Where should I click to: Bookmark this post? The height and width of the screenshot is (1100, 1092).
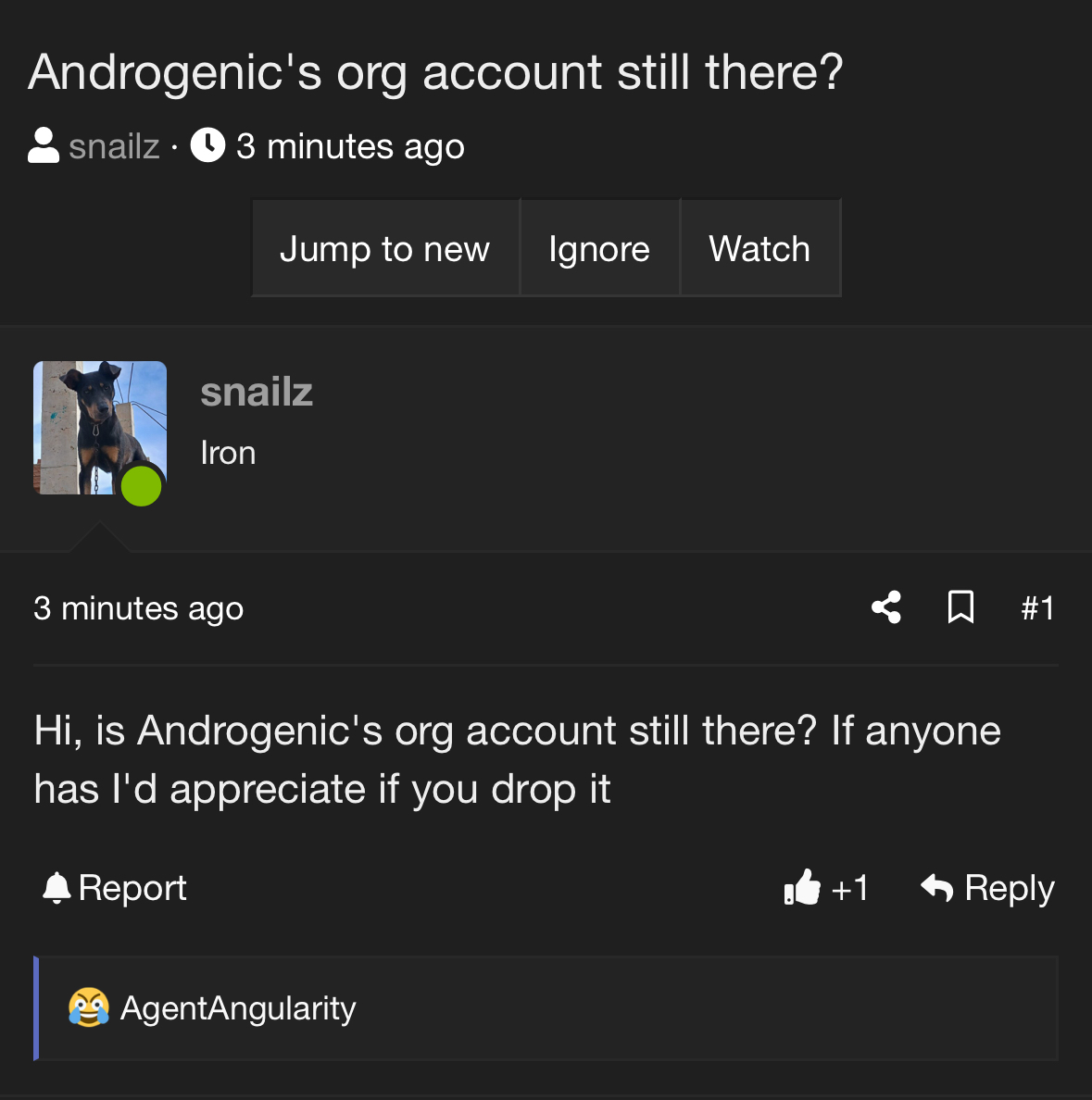point(960,607)
